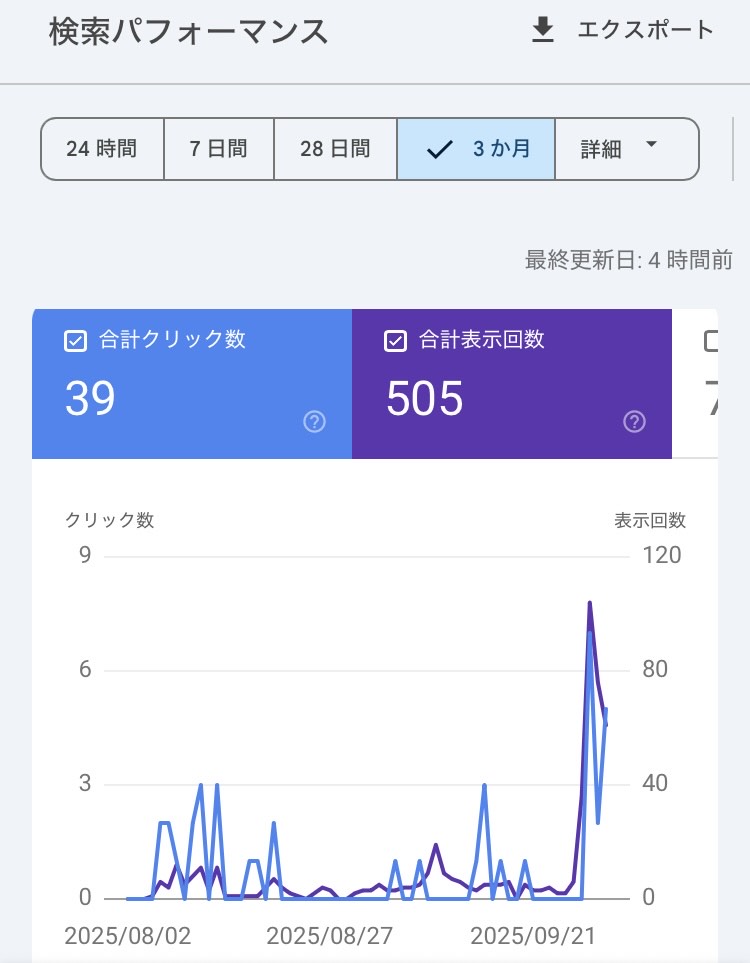Select the 3 か月 range chip
Image resolution: width=750 pixels, height=963 pixels.
[x=476, y=149]
